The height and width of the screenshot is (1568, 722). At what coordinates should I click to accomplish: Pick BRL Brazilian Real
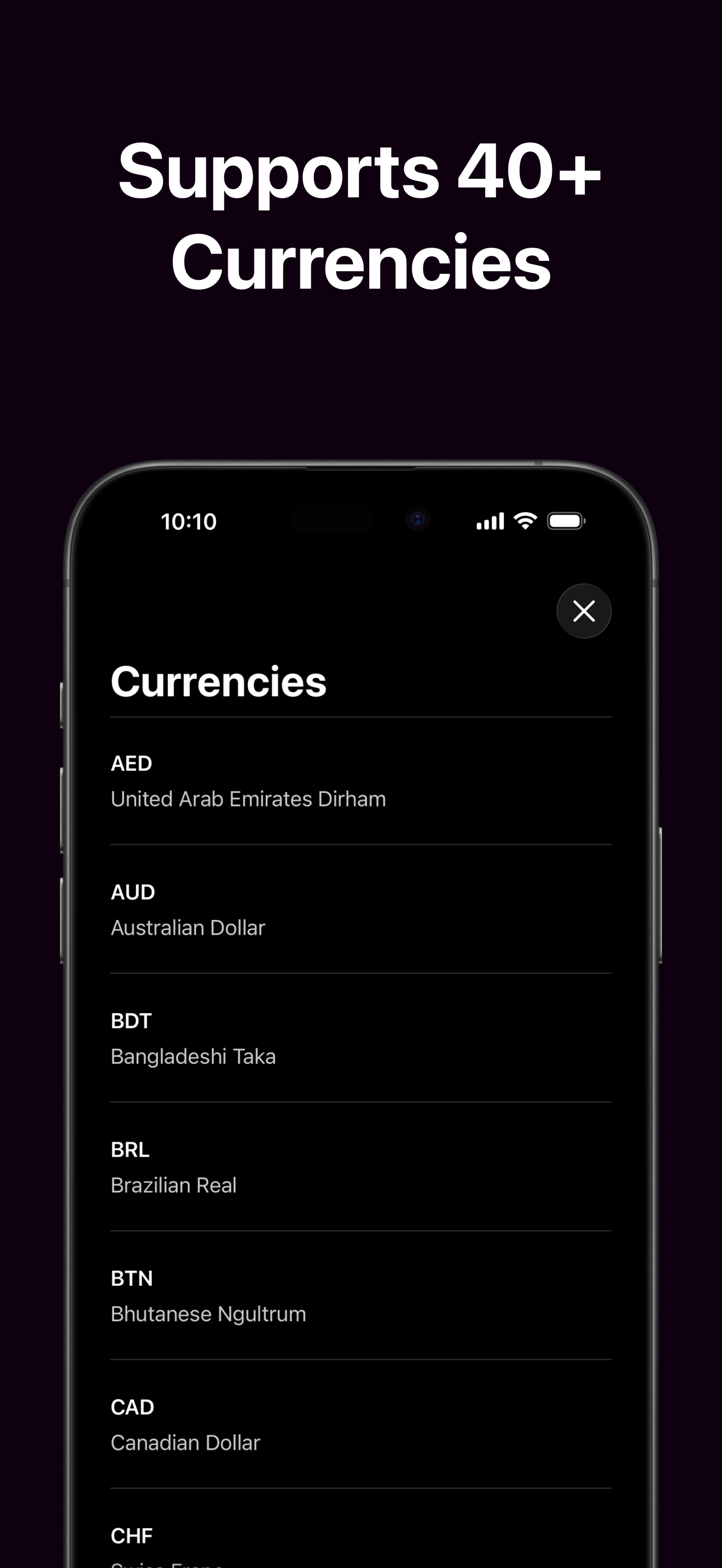click(360, 1167)
